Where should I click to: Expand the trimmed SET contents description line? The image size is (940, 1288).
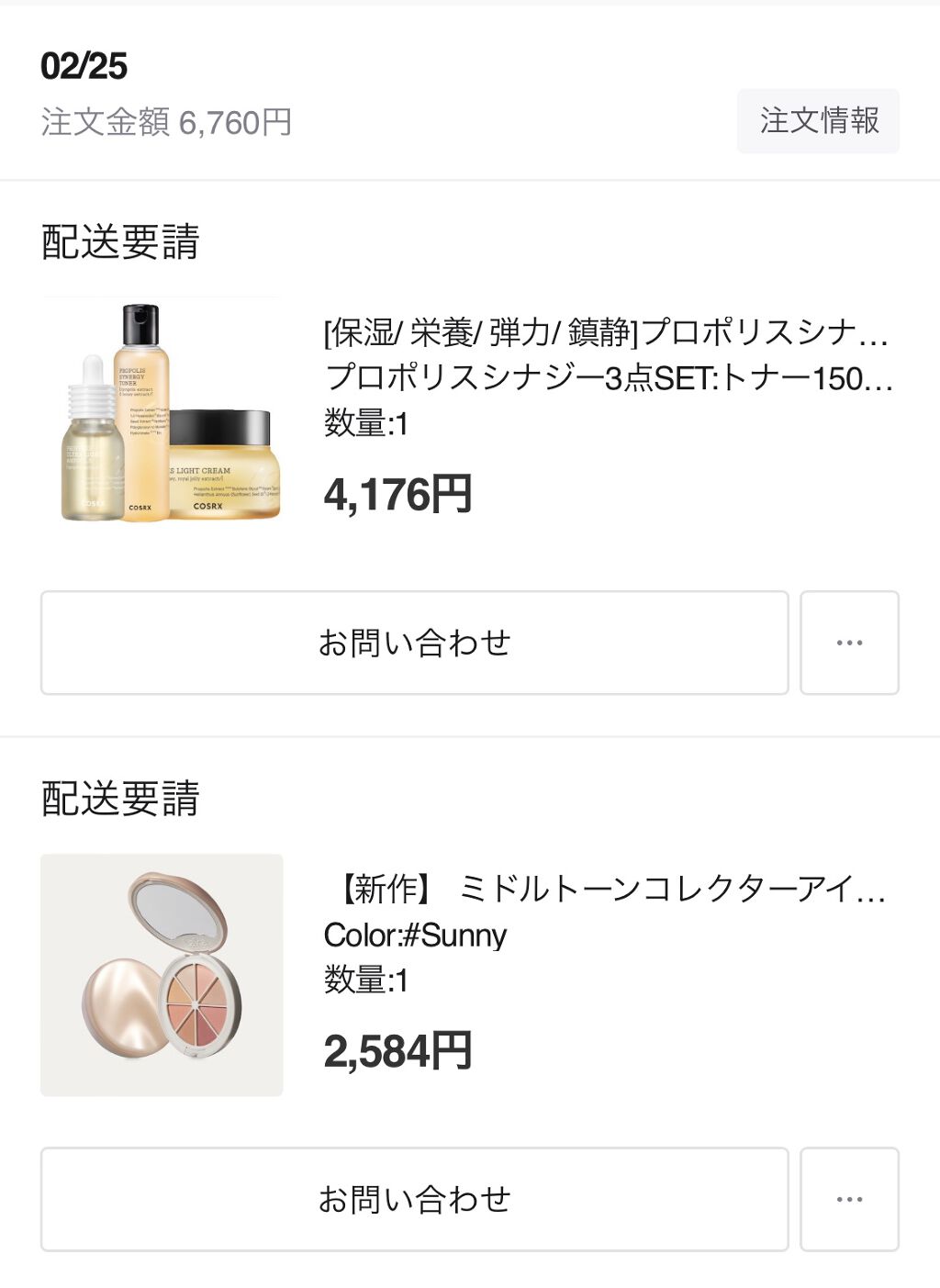tap(606, 379)
